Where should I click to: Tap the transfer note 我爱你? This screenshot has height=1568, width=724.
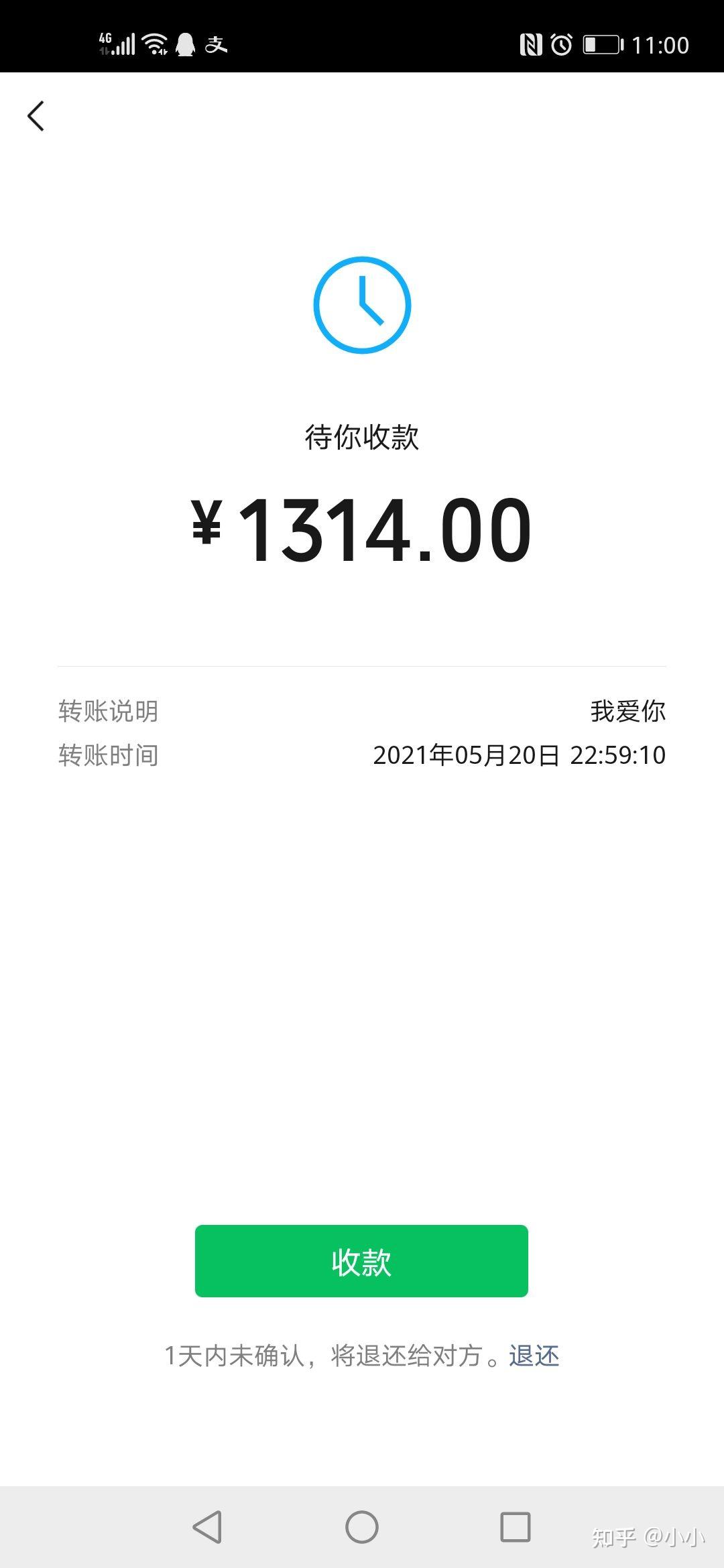[x=628, y=712]
